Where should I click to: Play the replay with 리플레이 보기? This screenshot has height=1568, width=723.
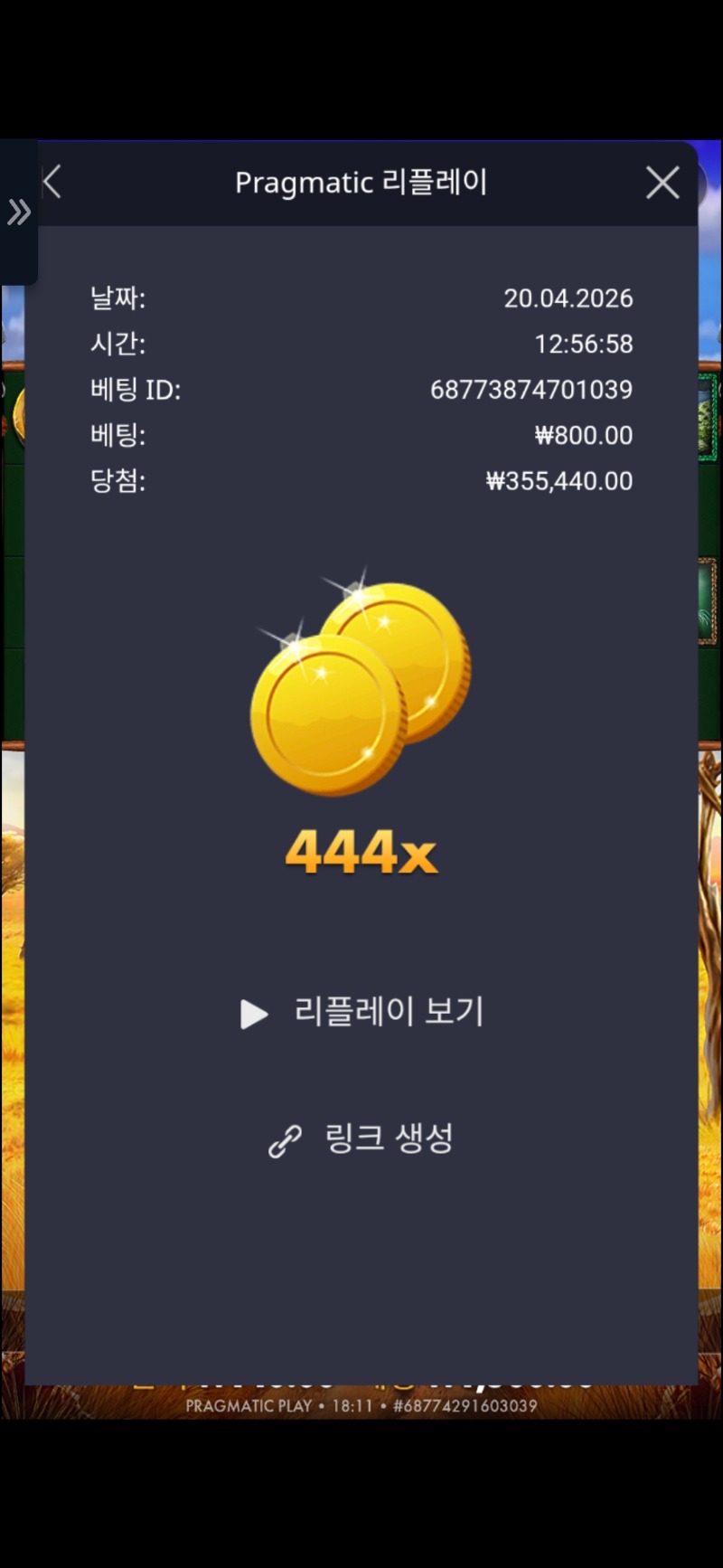(x=362, y=1013)
